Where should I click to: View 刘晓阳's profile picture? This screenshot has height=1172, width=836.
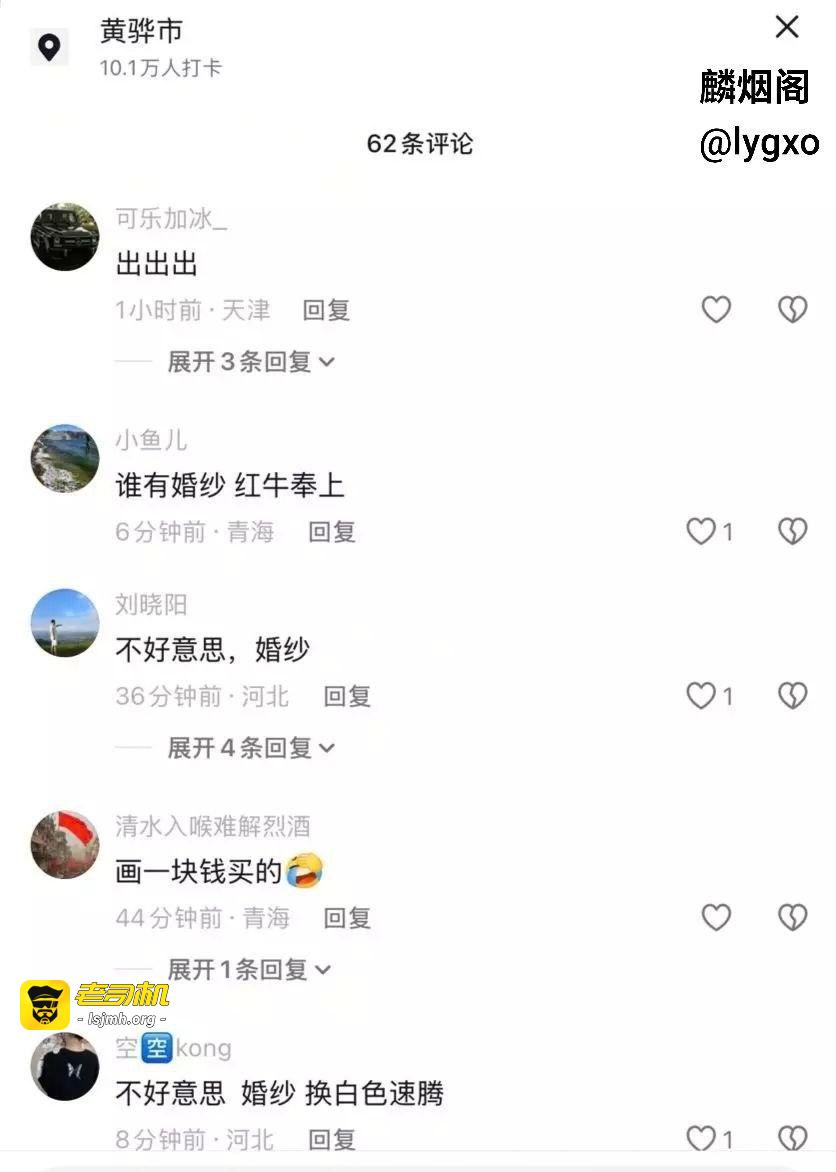point(65,622)
